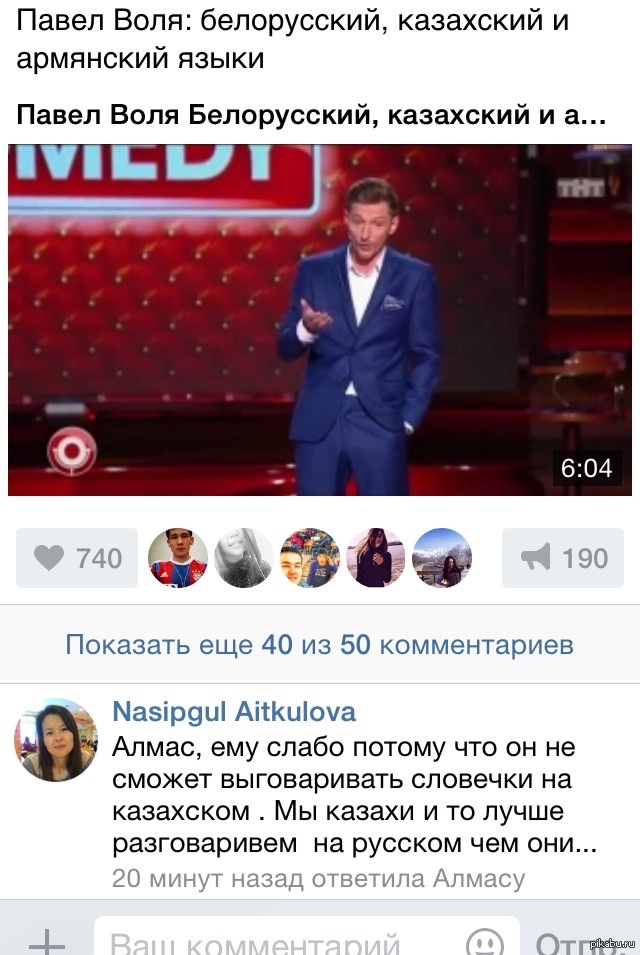The height and width of the screenshot is (955, 640).
Task: Focus the comment input field
Action: coord(270,942)
